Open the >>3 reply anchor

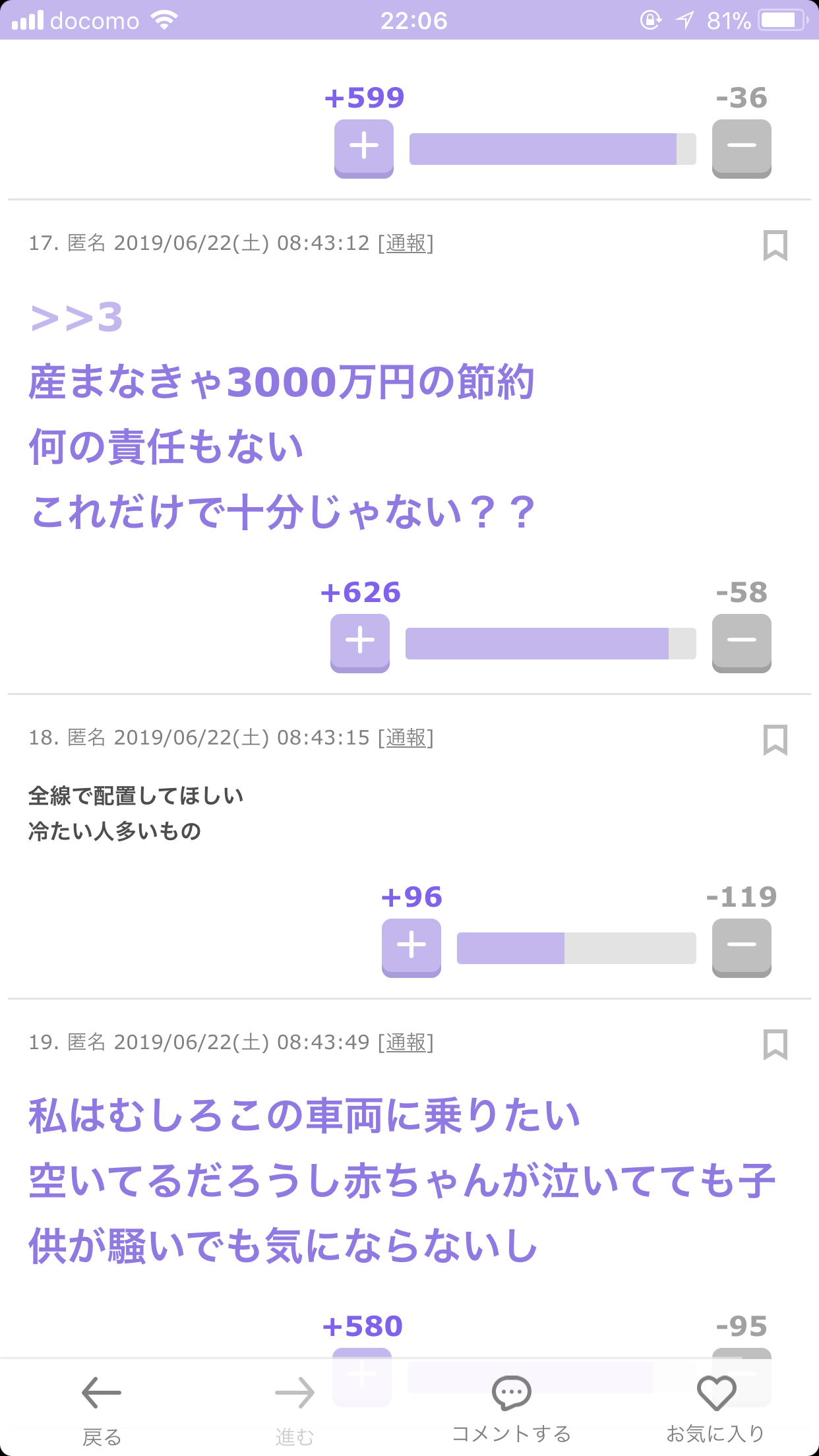click(76, 318)
